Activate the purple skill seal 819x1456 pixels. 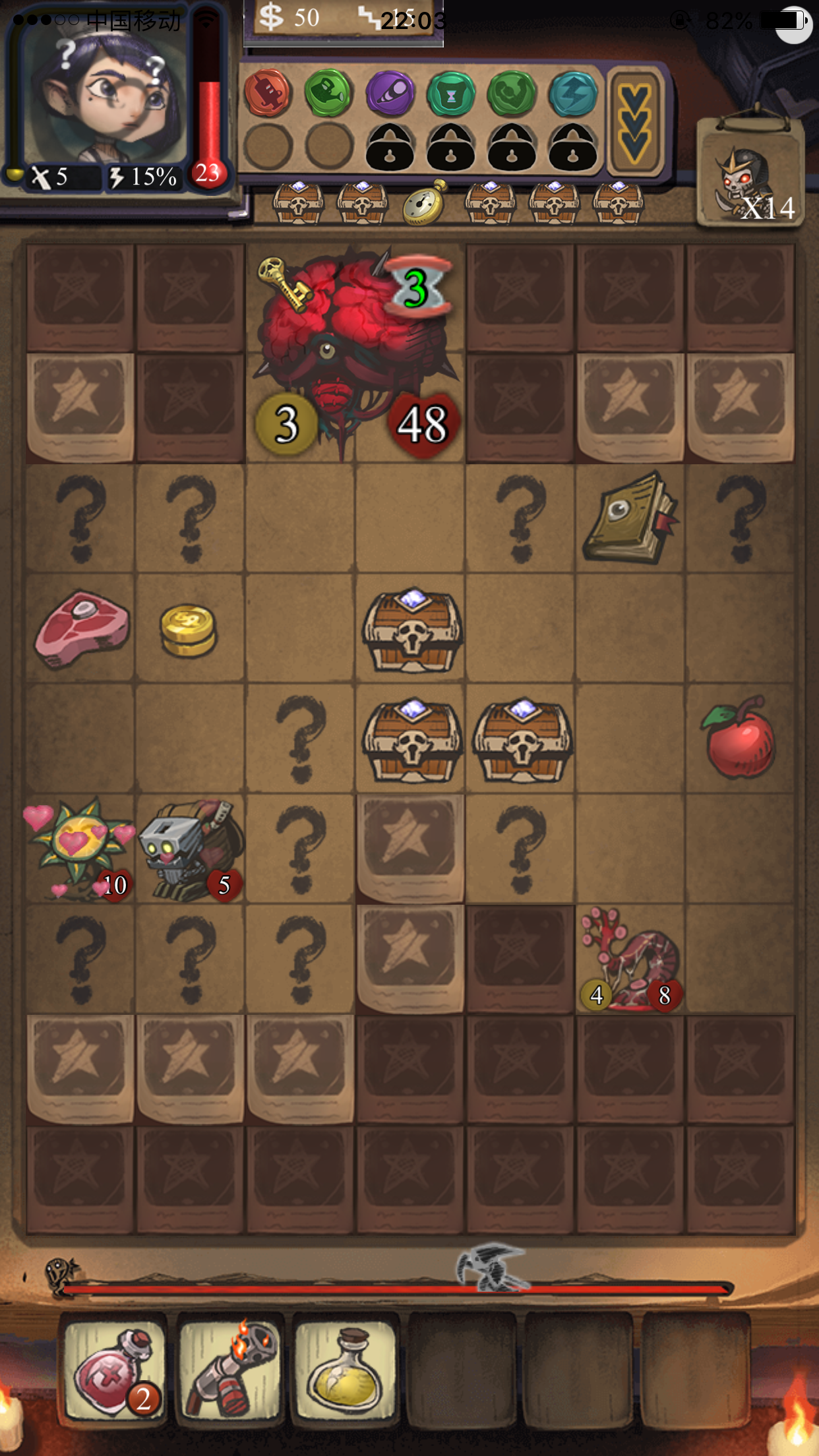pyautogui.click(x=389, y=92)
